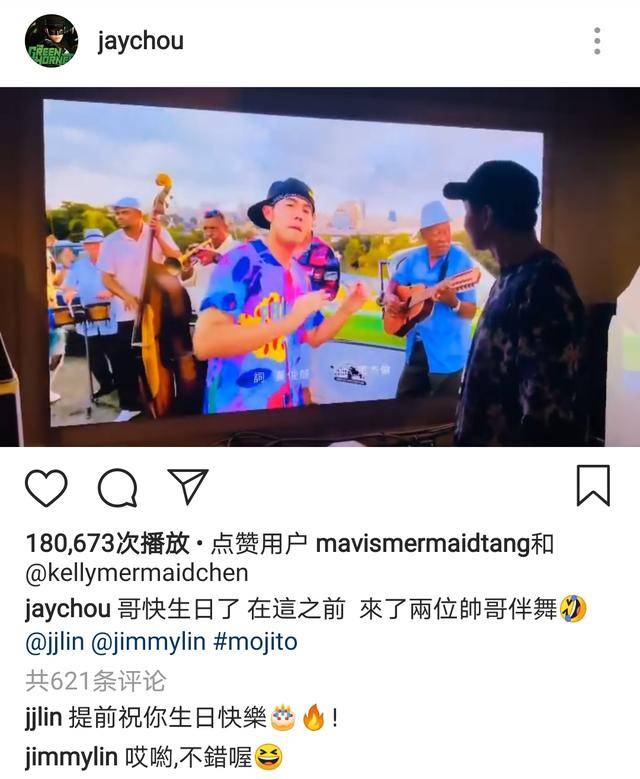Image resolution: width=640 pixels, height=779 pixels.
Task: Open the post overflow menu
Action: [596, 41]
